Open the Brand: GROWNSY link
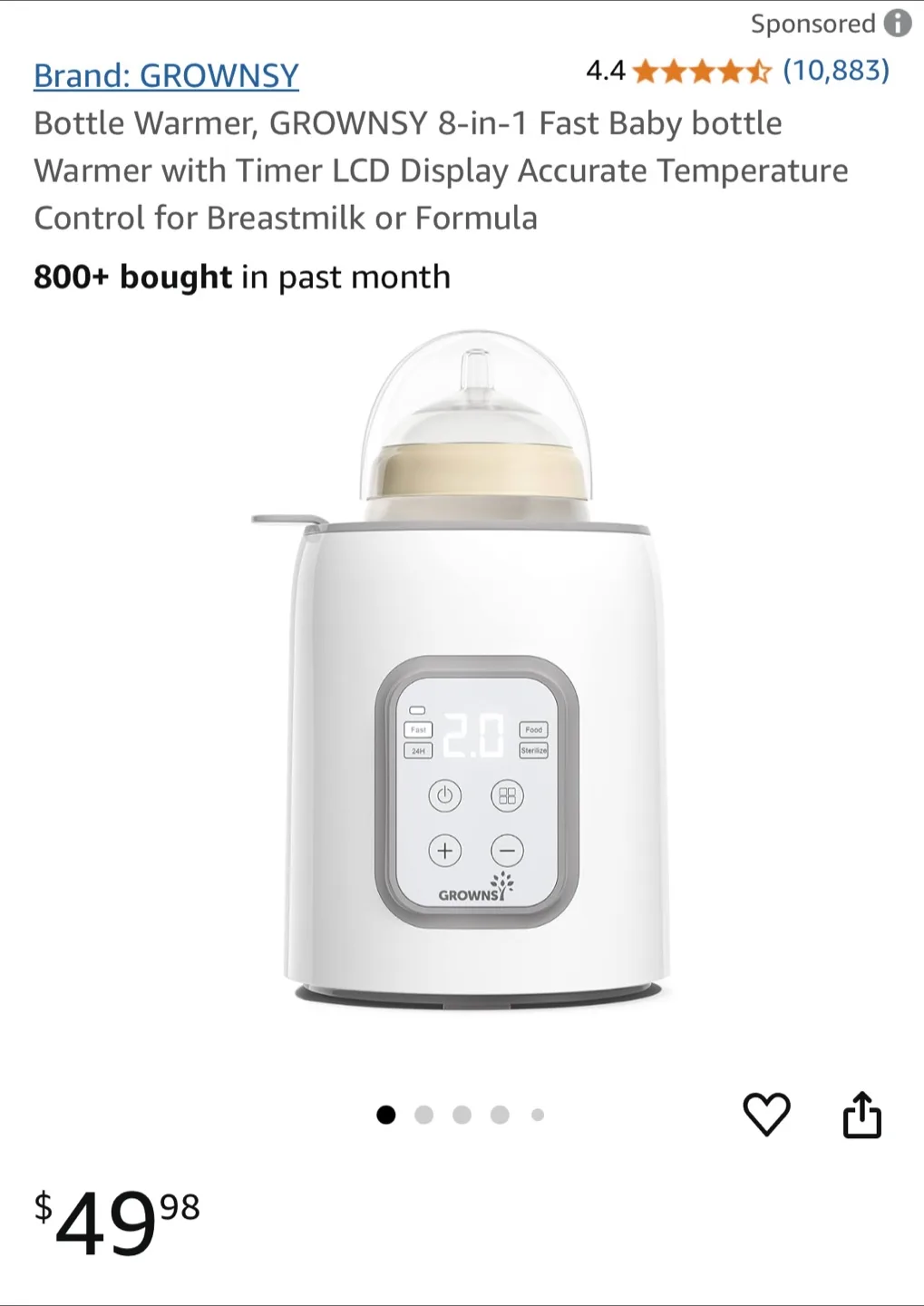Screen dimensions: 924x1306 point(166,76)
